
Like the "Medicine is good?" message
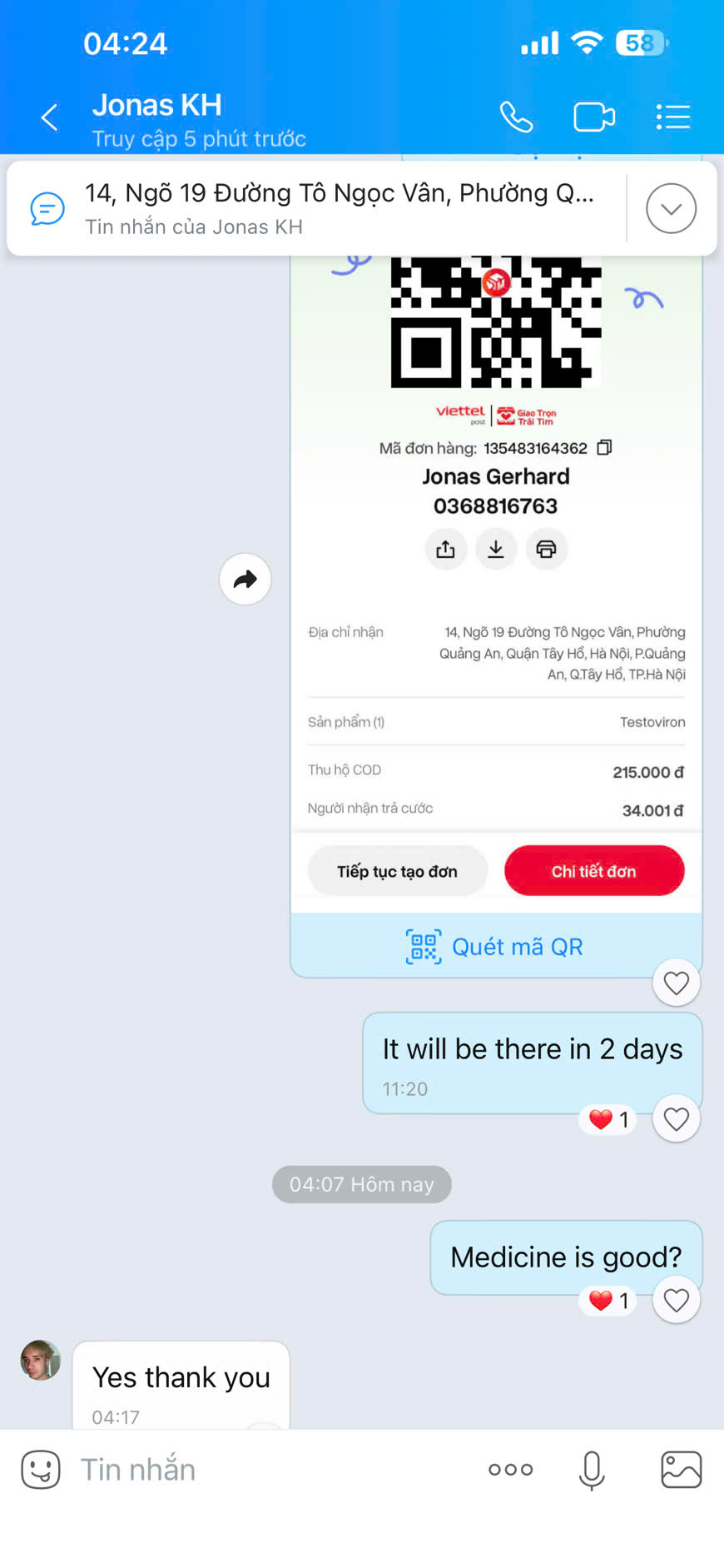coord(676,1300)
